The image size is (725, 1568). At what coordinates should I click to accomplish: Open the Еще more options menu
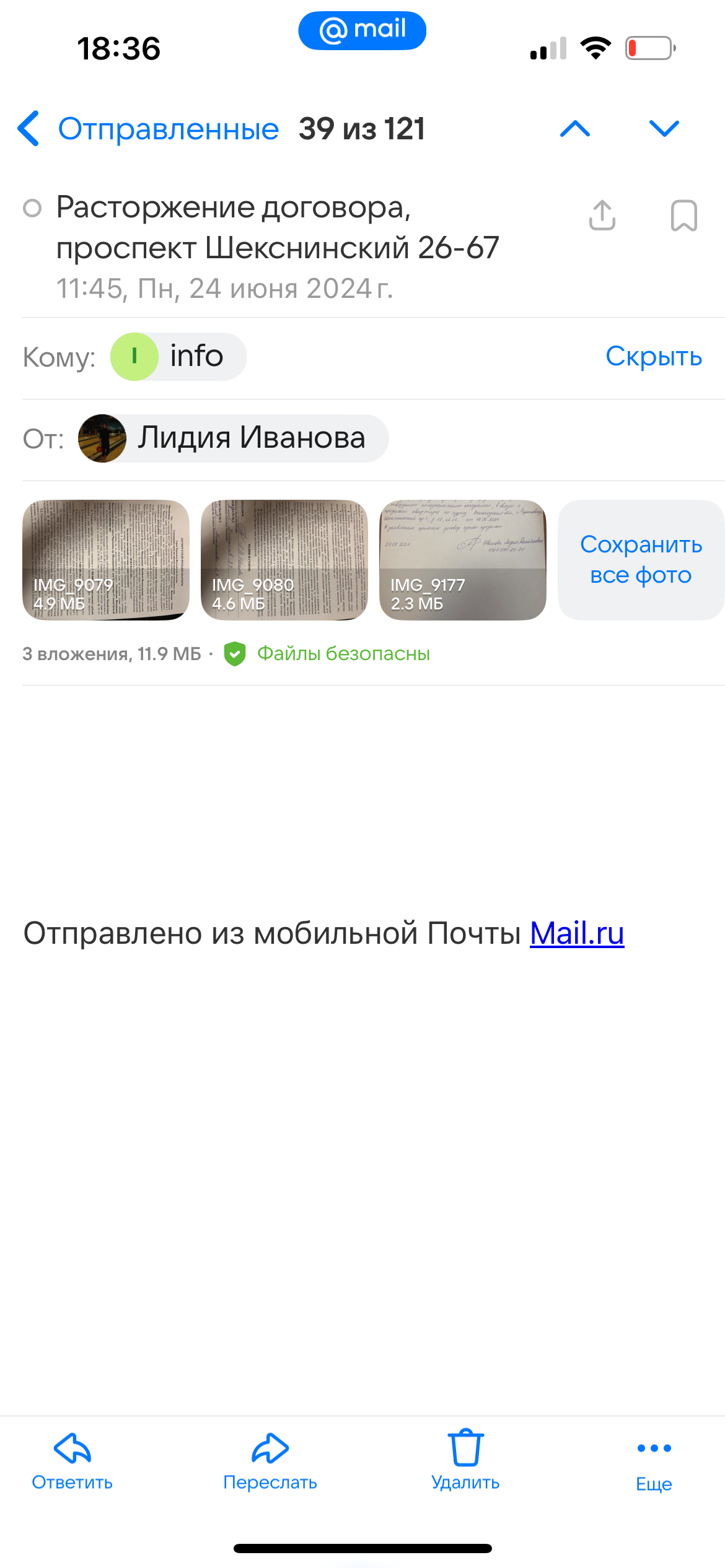(654, 1460)
